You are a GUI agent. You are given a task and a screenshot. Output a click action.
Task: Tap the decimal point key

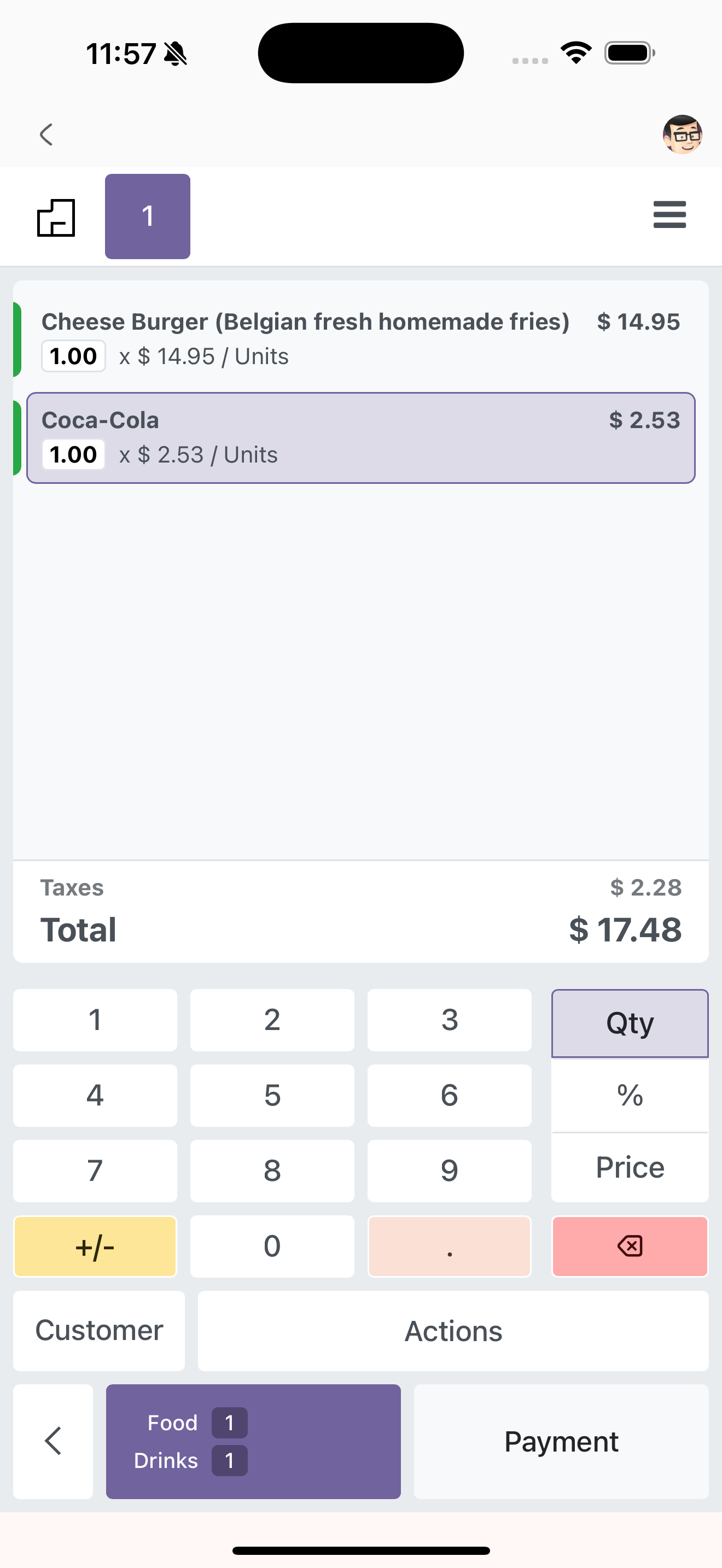pos(449,1246)
